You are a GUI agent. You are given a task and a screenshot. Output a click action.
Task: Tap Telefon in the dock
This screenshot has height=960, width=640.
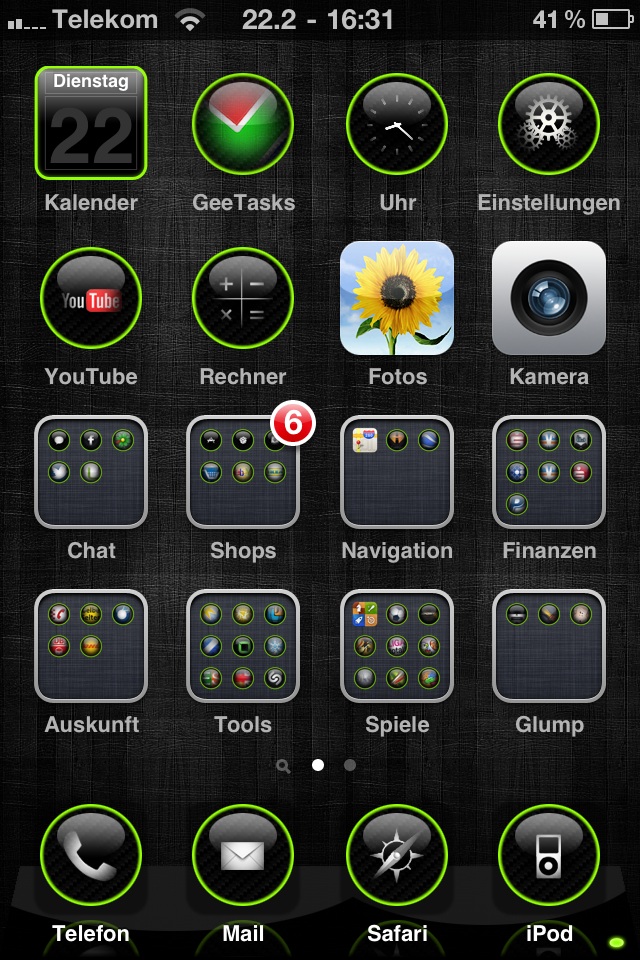(x=91, y=855)
